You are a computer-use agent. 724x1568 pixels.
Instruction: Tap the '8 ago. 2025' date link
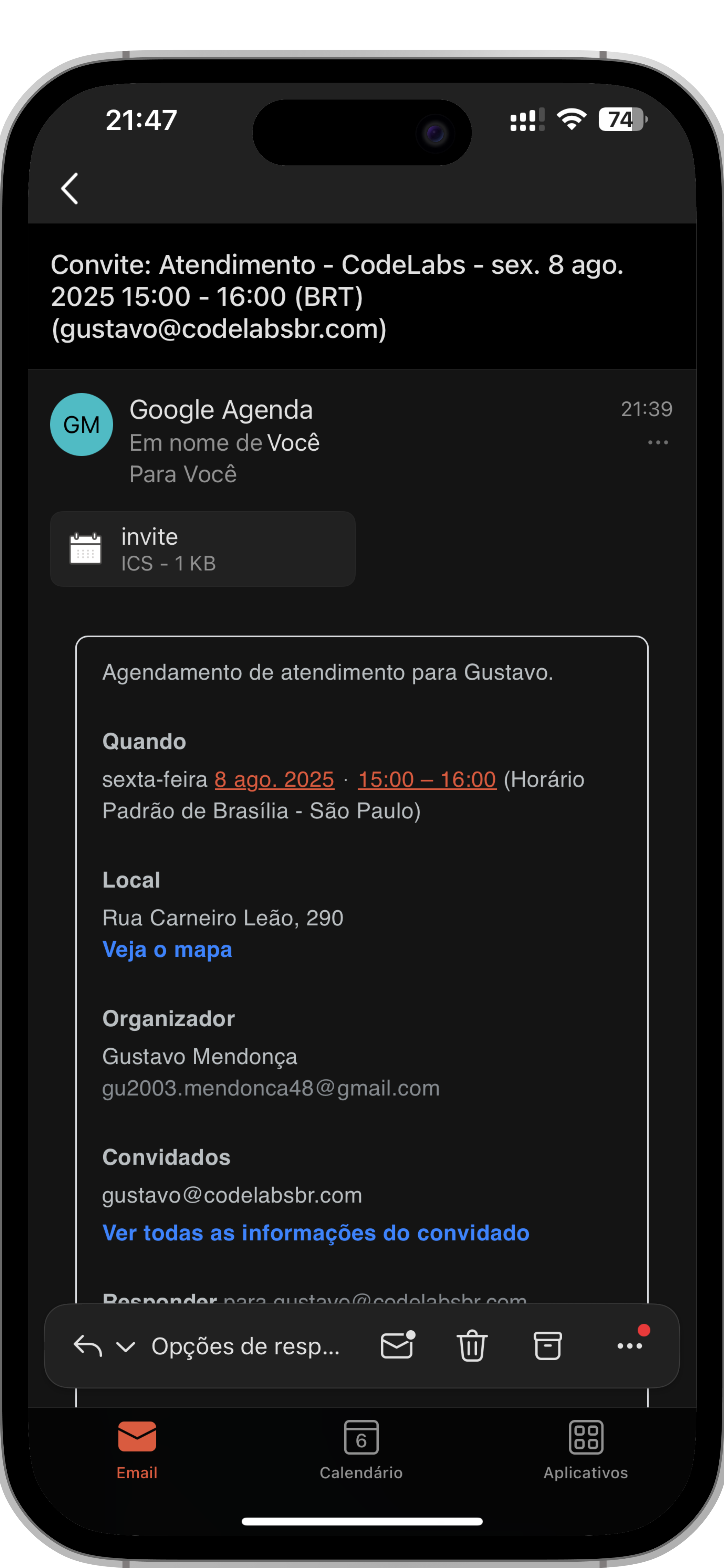click(x=274, y=779)
